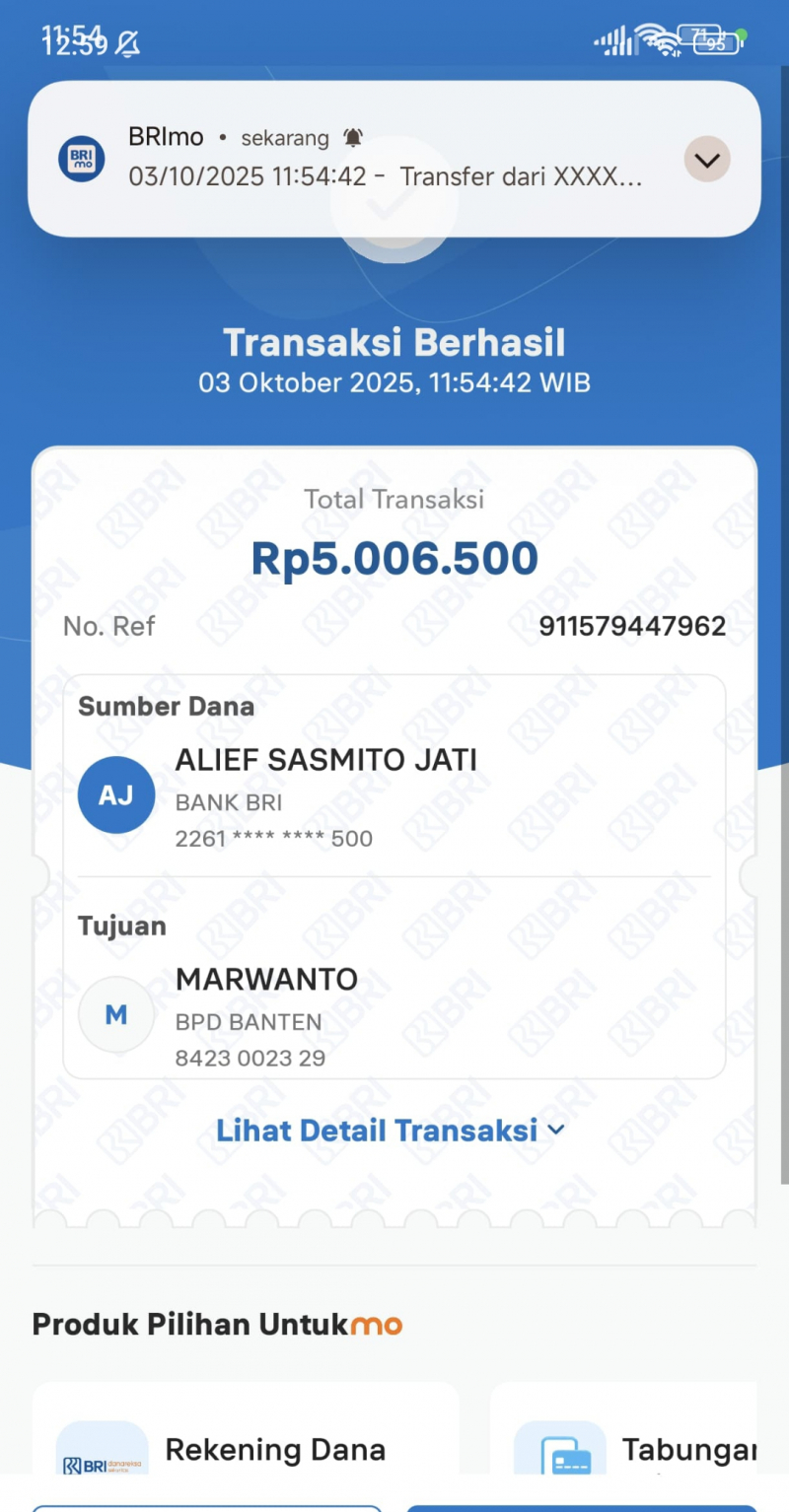This screenshot has height=1512, width=789.
Task: Tap the BRImo app icon in the notification
Action: click(81, 158)
